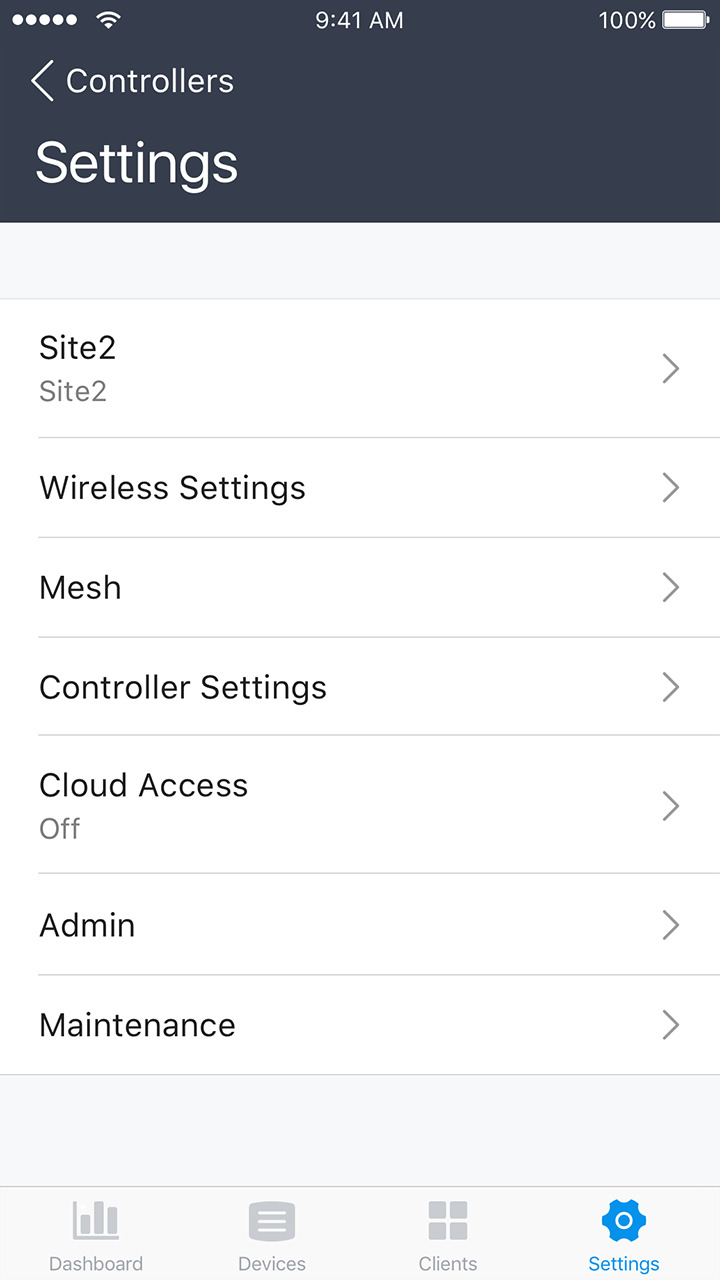Image resolution: width=720 pixels, height=1280 pixels.
Task: Switch to the Devices tab
Action: [271, 1235]
